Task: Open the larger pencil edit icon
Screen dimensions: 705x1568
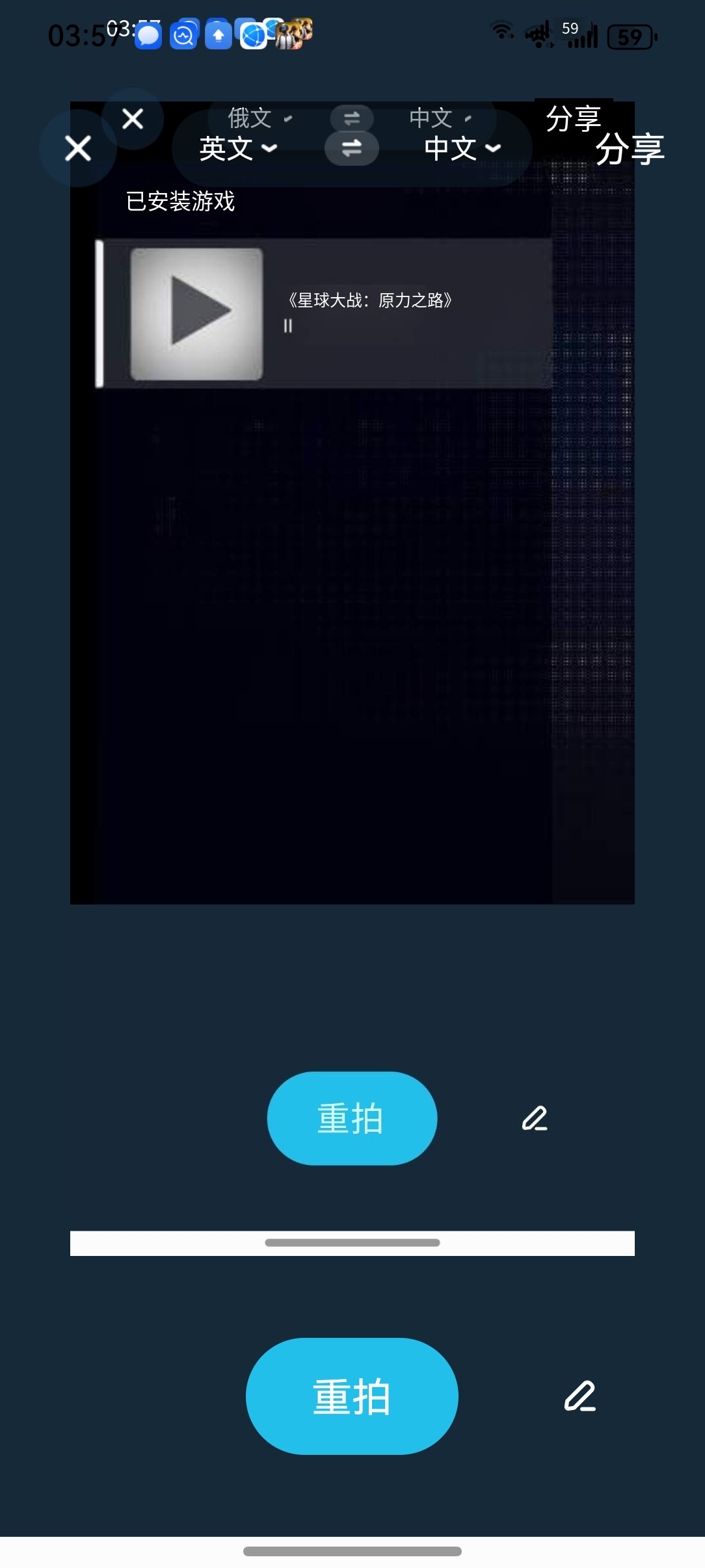Action: tap(580, 1396)
